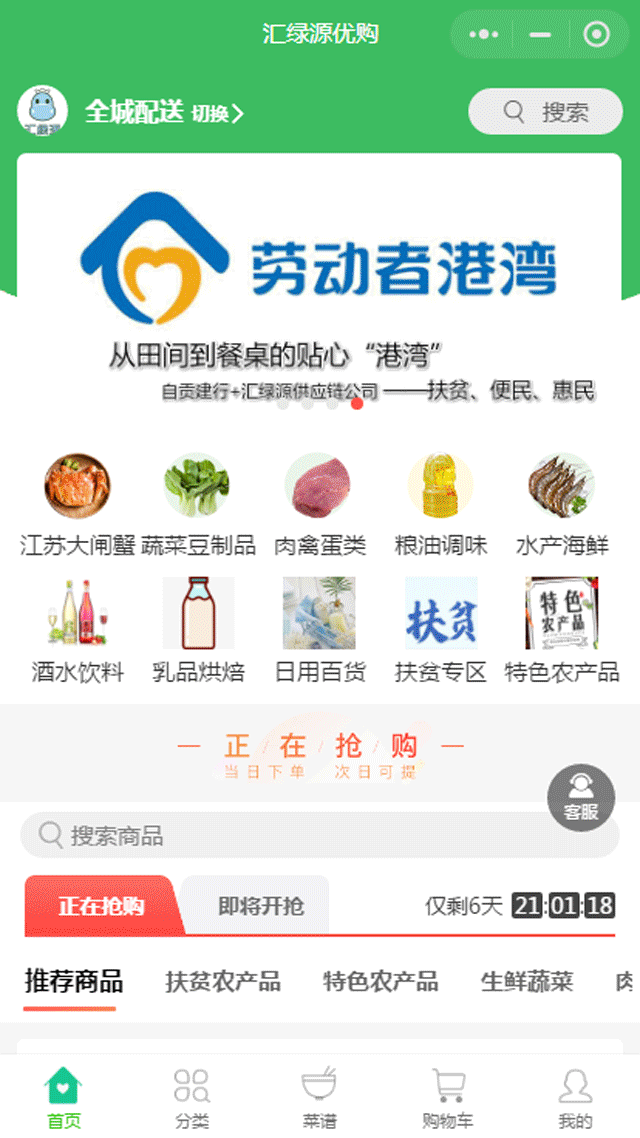Contact 客服 customer service

pyautogui.click(x=580, y=797)
